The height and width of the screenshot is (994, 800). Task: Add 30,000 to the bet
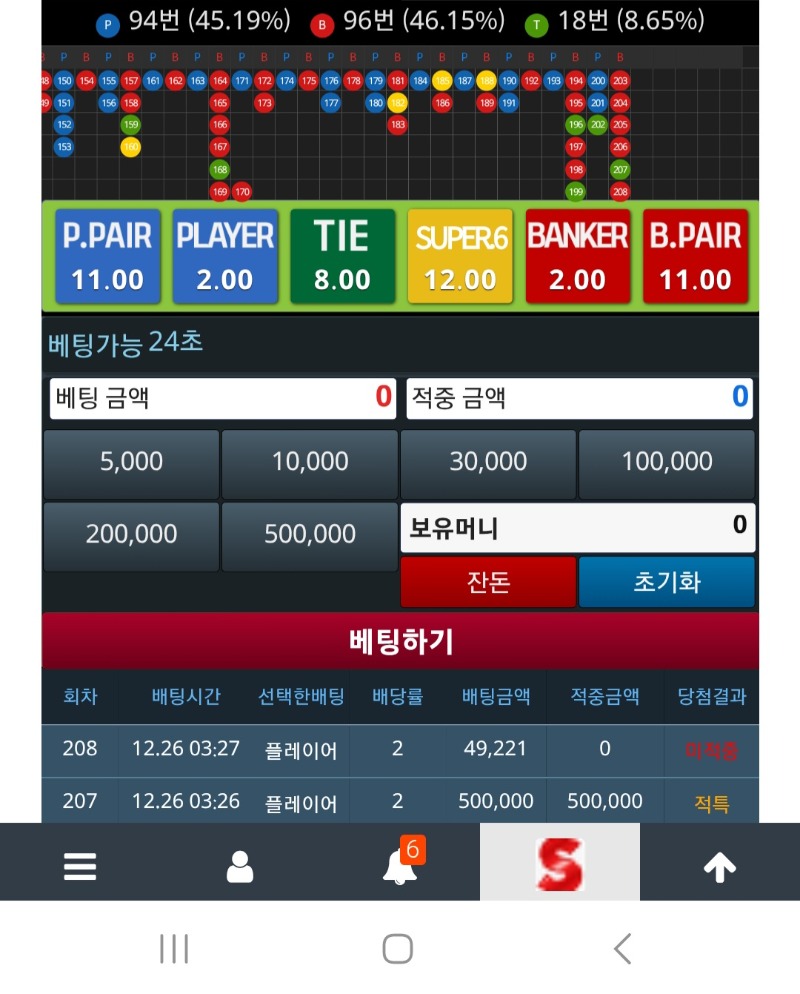(488, 463)
